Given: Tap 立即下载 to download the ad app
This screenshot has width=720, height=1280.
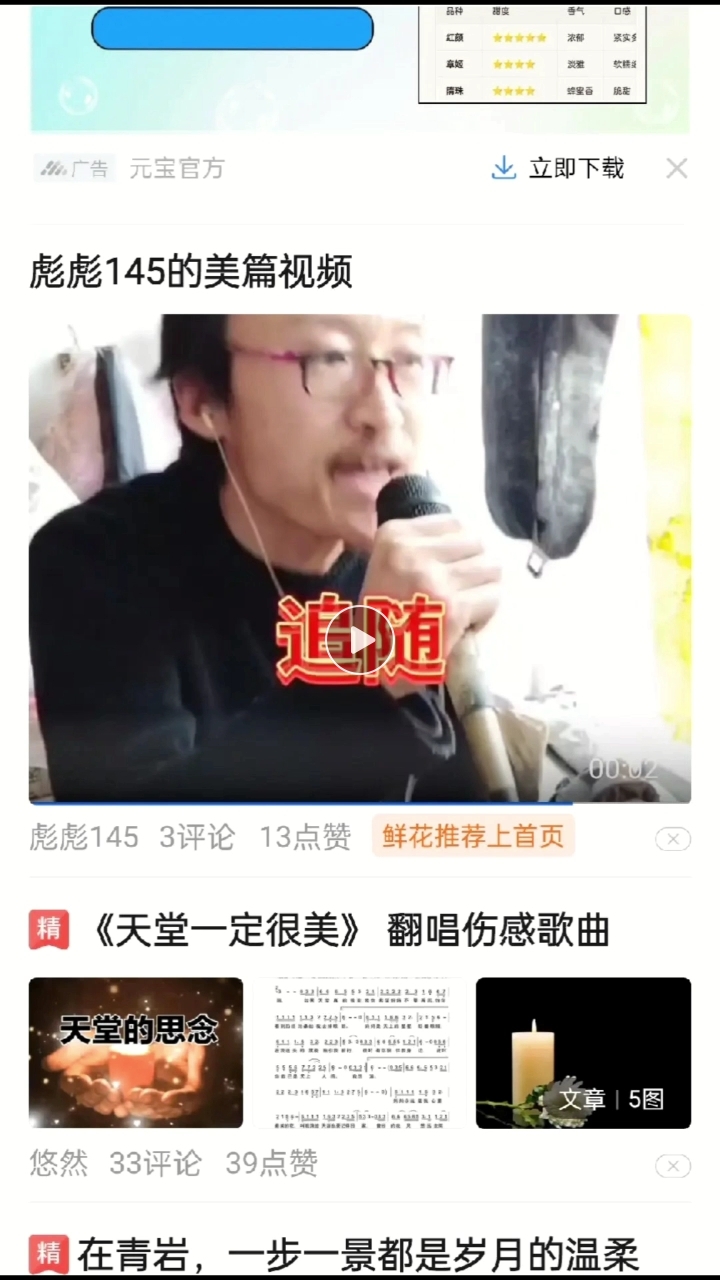Looking at the screenshot, I should [558, 168].
